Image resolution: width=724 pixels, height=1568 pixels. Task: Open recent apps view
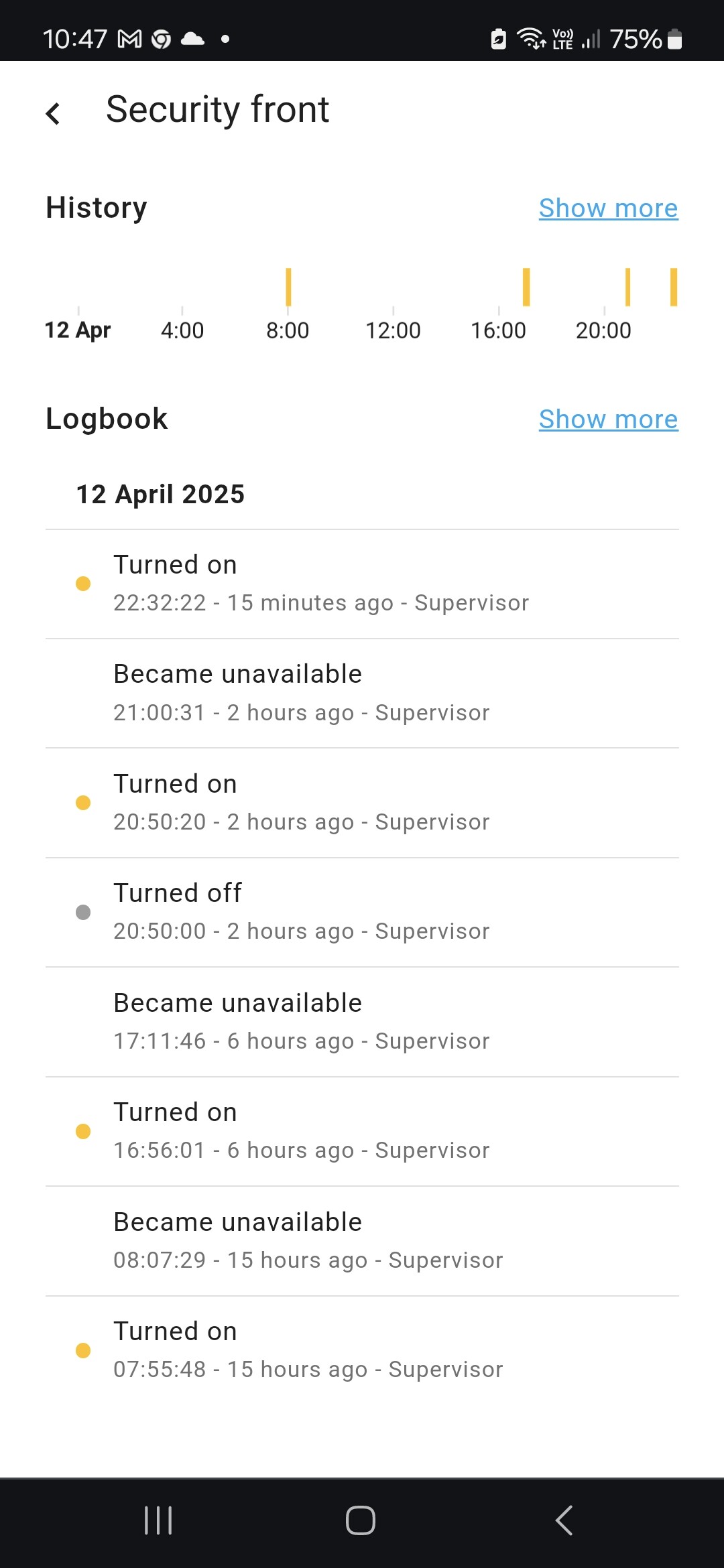(x=158, y=1520)
